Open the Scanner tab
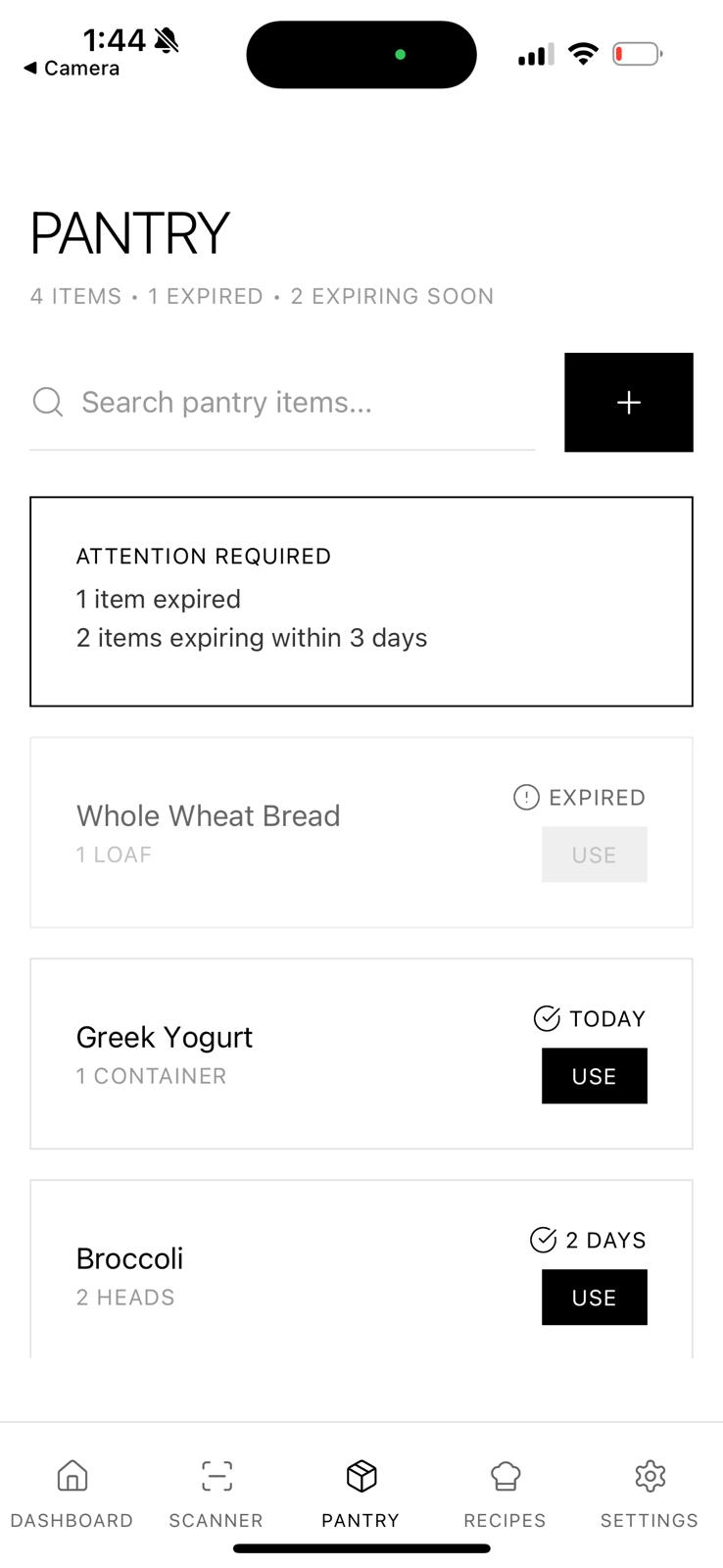The image size is (723, 1568). click(216, 1493)
